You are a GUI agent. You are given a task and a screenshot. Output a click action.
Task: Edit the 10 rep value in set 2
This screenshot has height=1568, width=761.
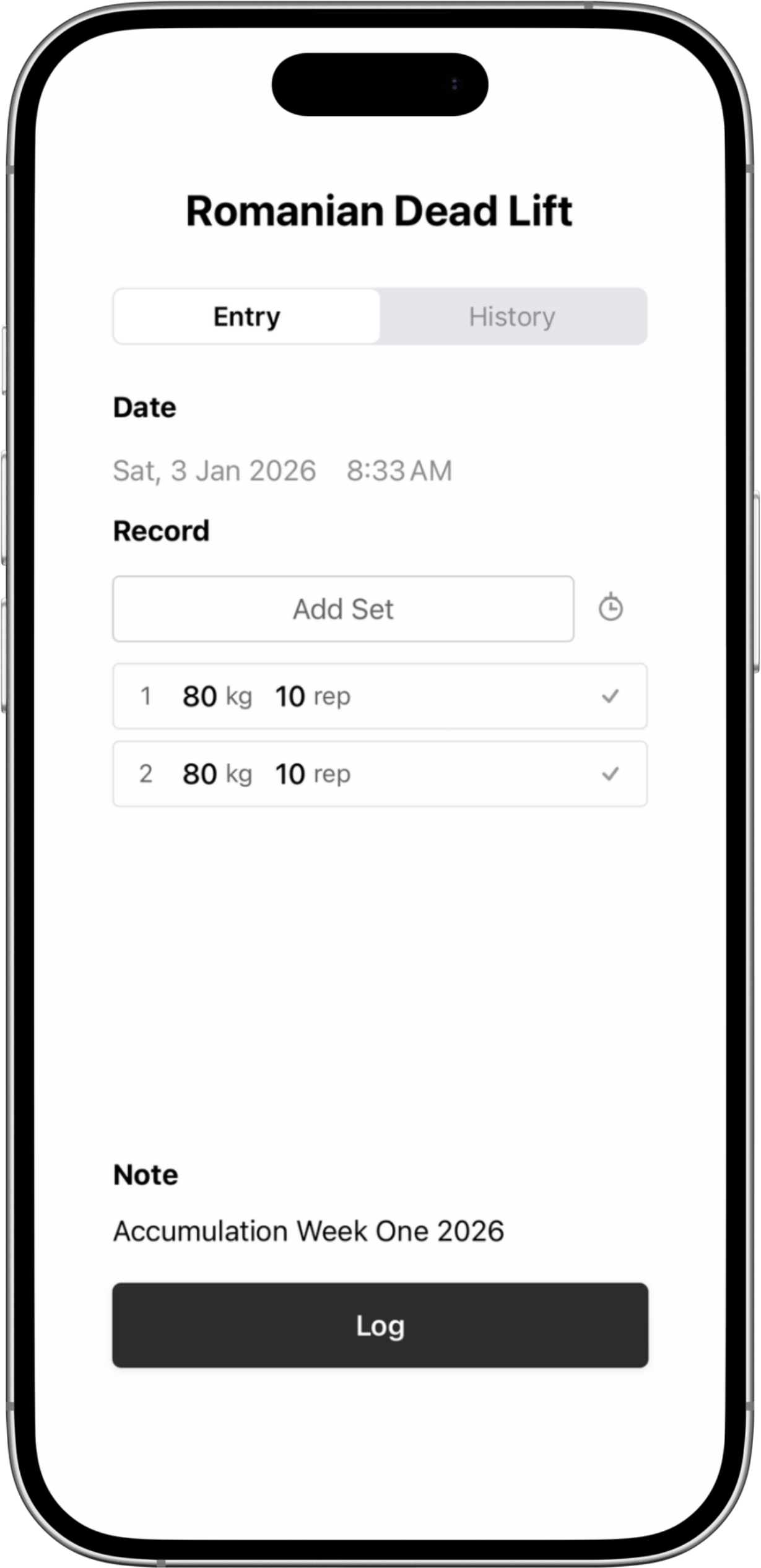(x=290, y=774)
